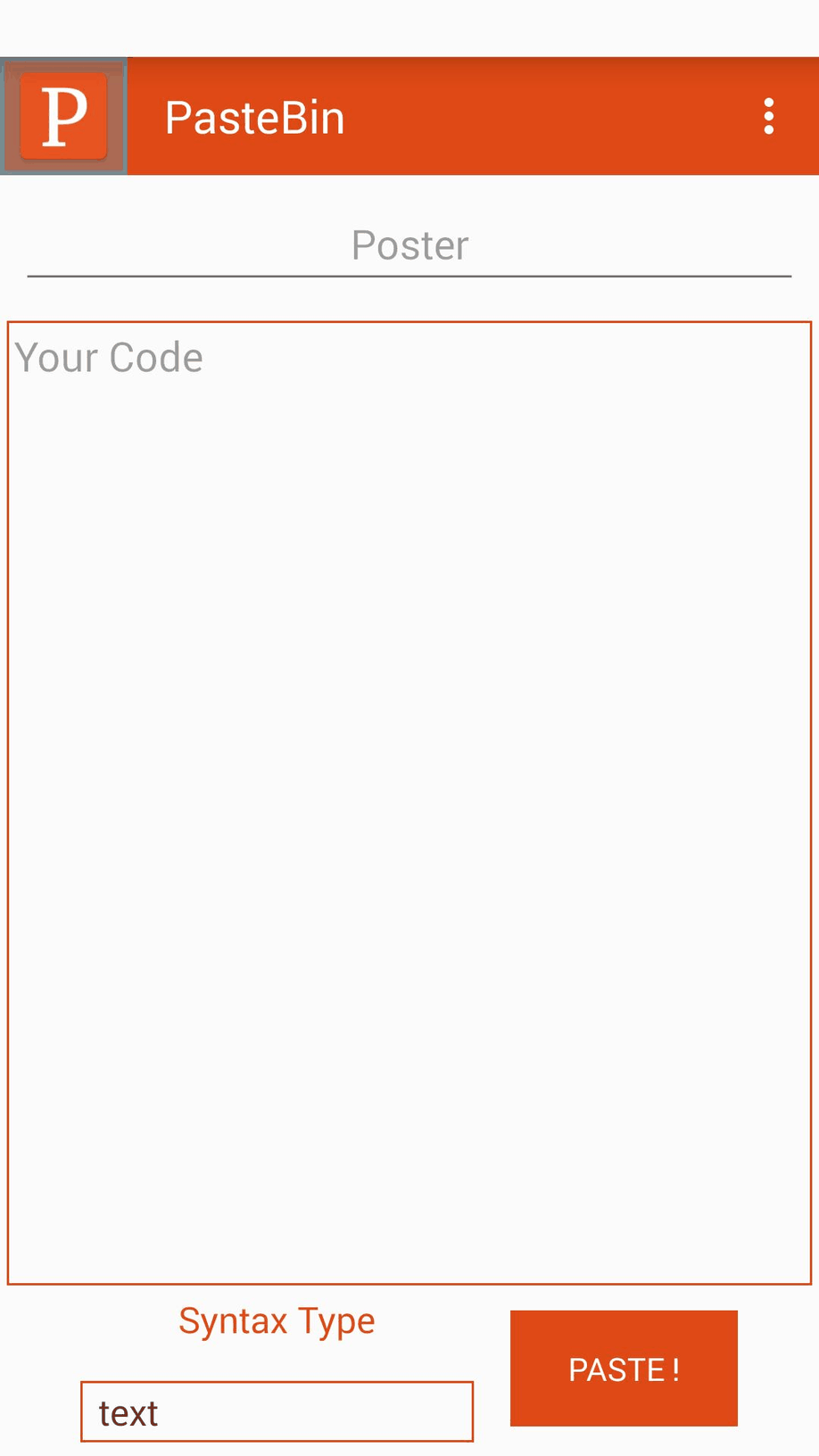Viewport: 819px width, 1456px height.
Task: Select the code entry box bordered in orange
Action: tap(409, 803)
